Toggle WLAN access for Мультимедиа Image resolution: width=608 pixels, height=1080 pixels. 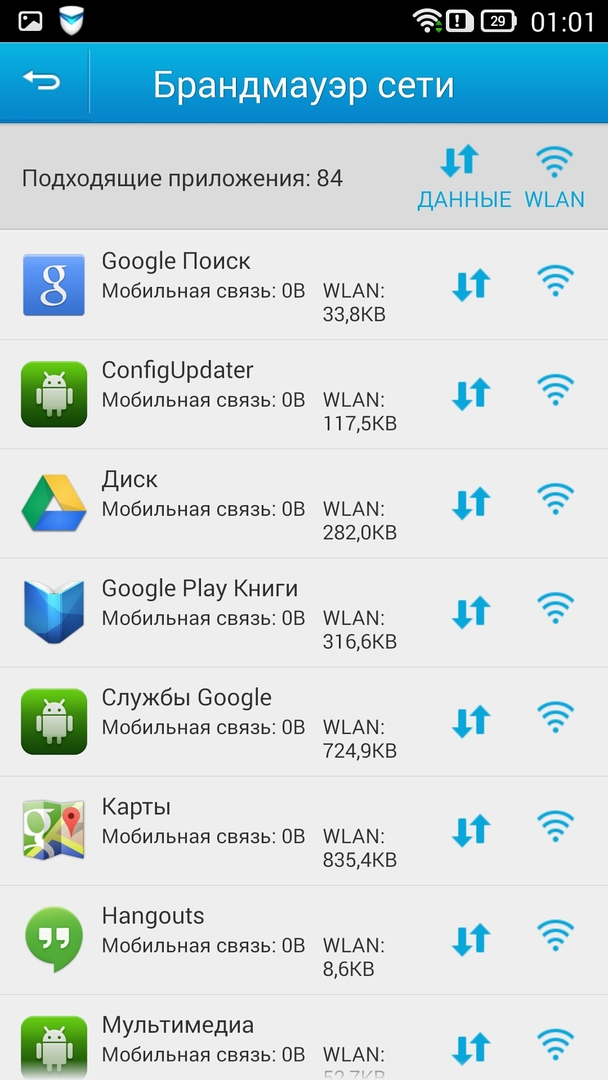(x=555, y=1045)
